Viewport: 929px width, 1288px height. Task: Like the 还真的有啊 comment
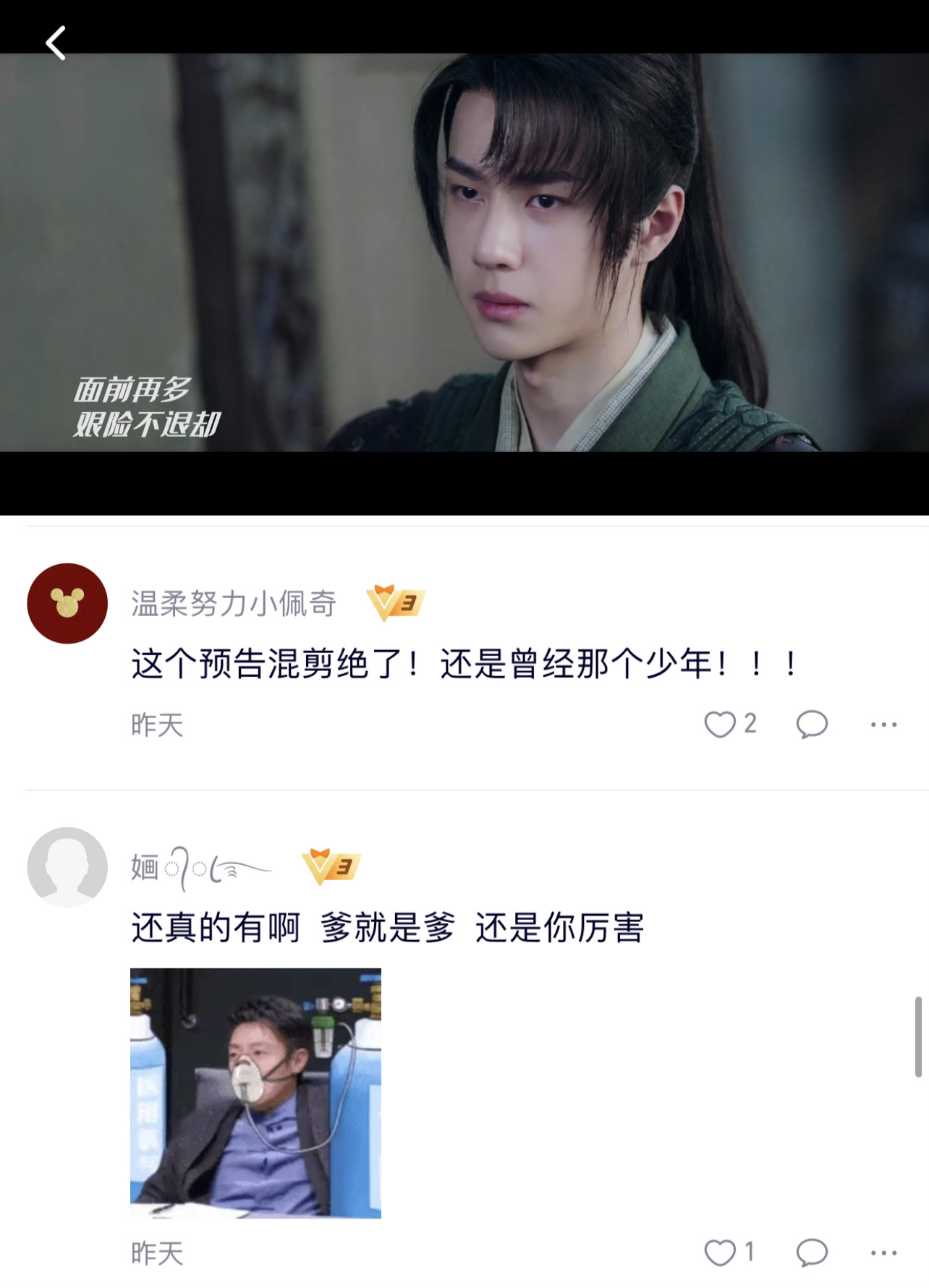[x=720, y=1253]
